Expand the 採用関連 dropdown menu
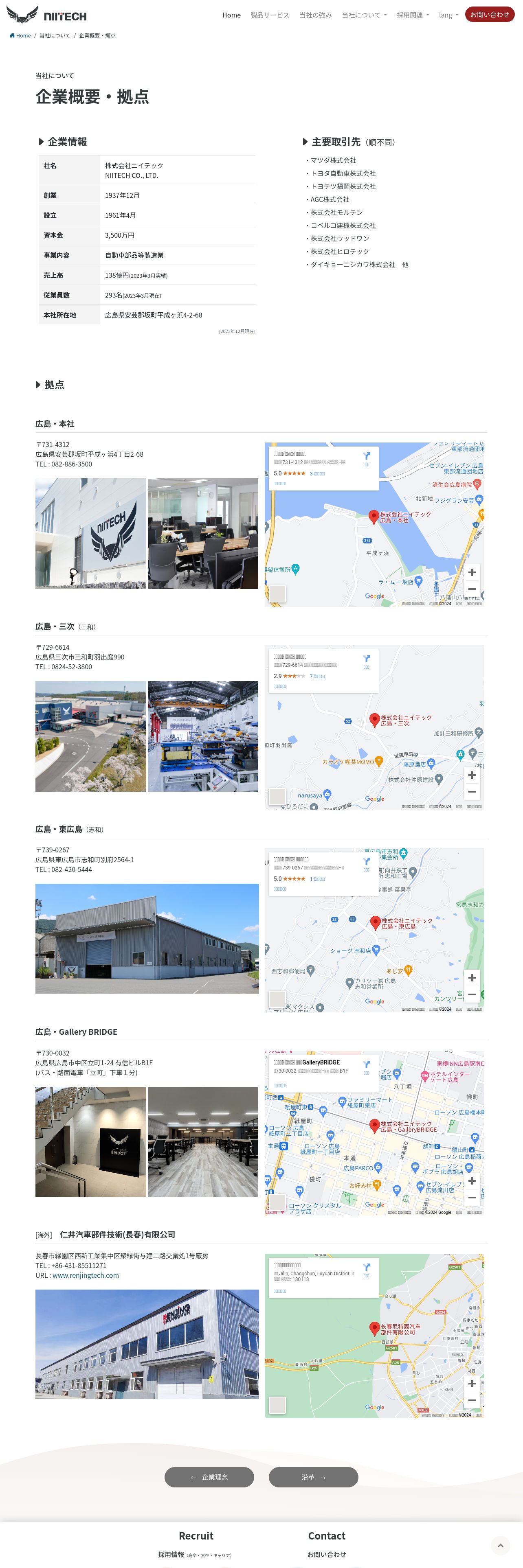Viewport: 523px width, 1568px height. click(413, 15)
